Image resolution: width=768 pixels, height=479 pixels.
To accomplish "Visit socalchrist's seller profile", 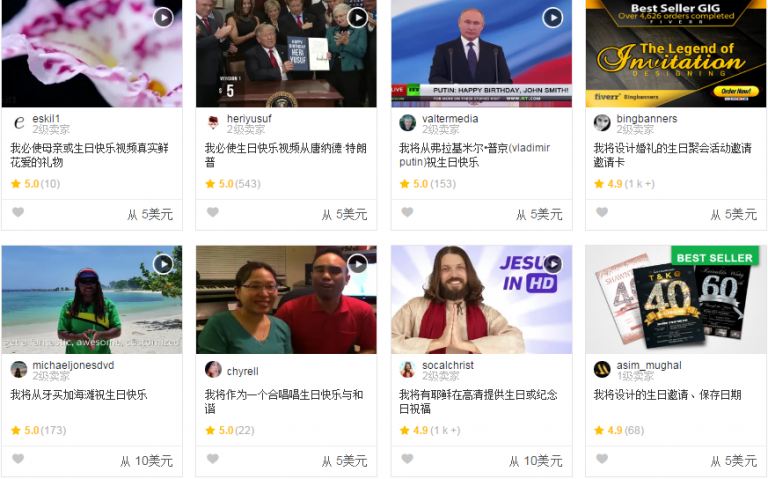I will [448, 365].
